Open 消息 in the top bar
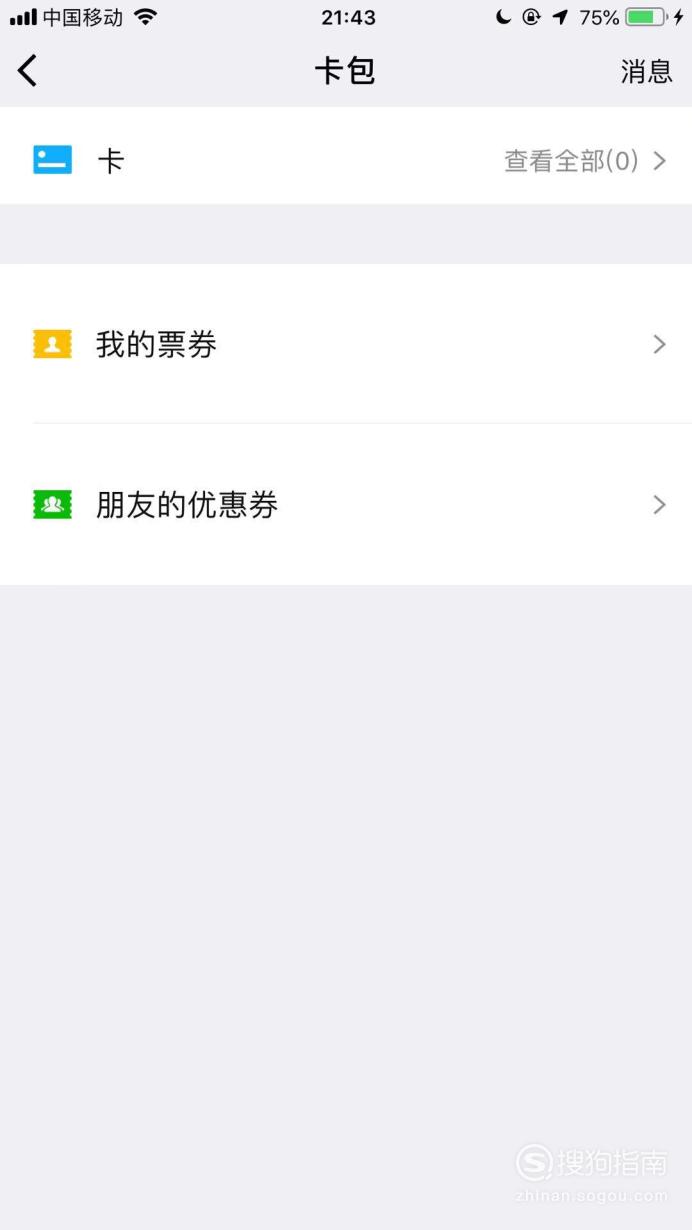 click(x=646, y=72)
